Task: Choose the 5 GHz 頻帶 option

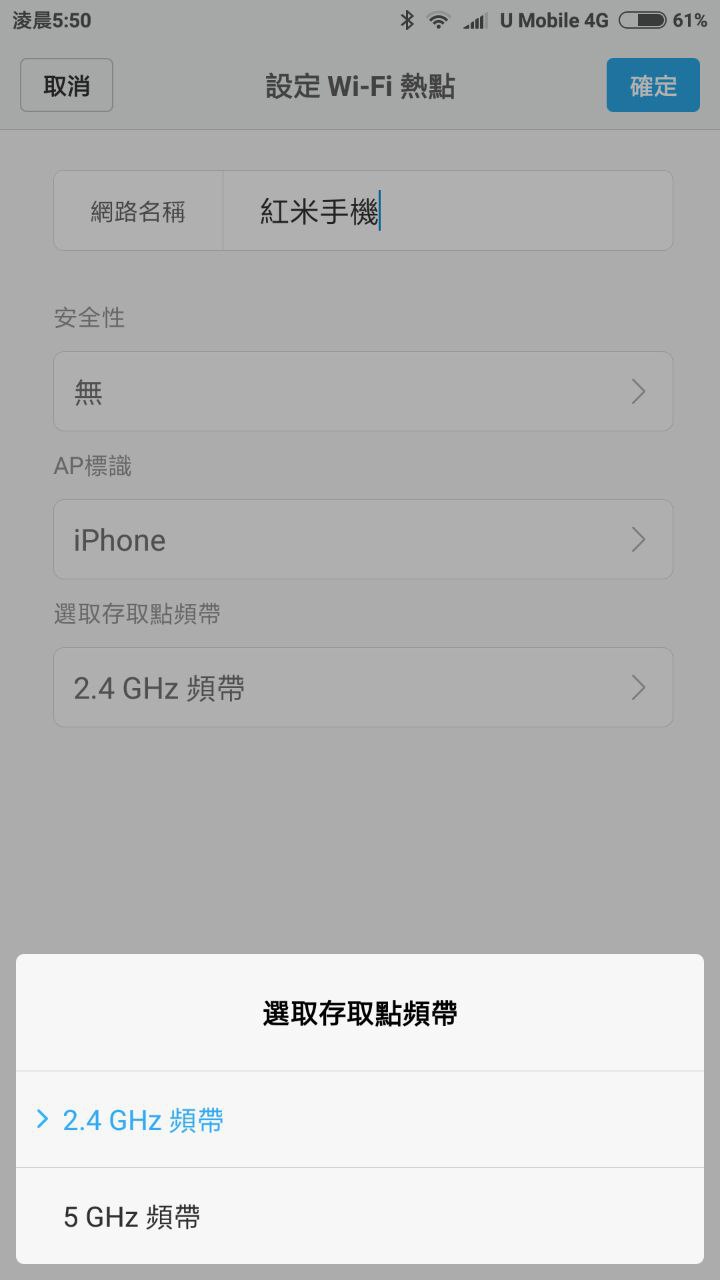Action: click(x=132, y=1217)
